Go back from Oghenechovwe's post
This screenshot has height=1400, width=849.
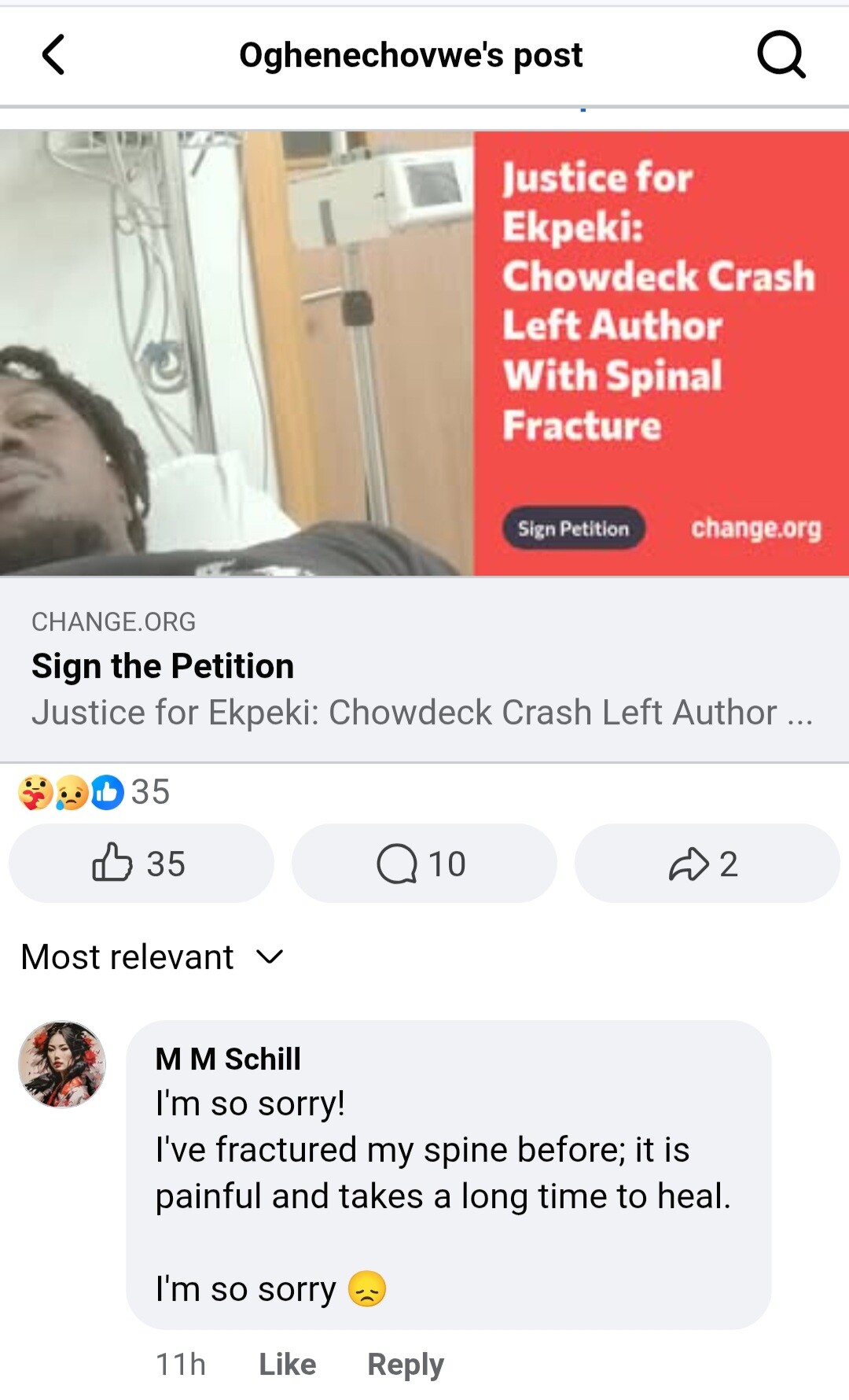(53, 55)
